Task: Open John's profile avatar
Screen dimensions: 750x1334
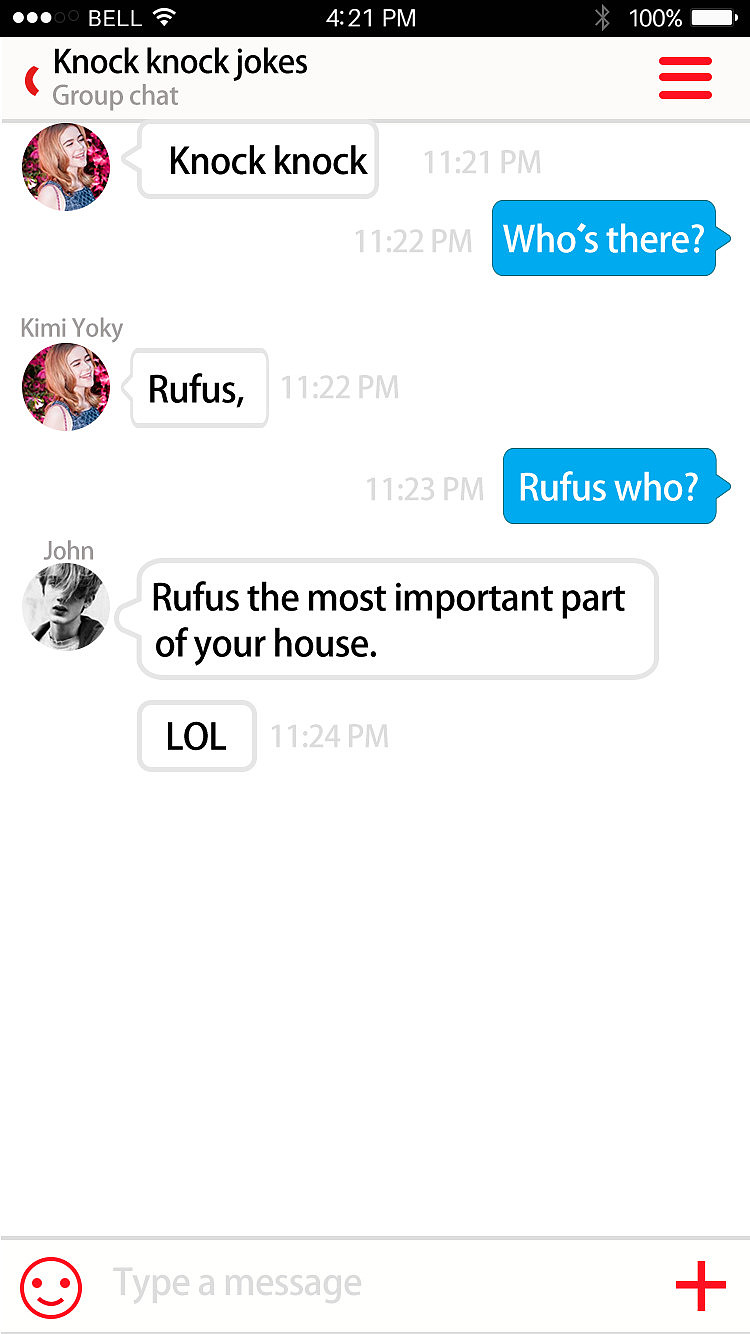Action: [x=66, y=607]
